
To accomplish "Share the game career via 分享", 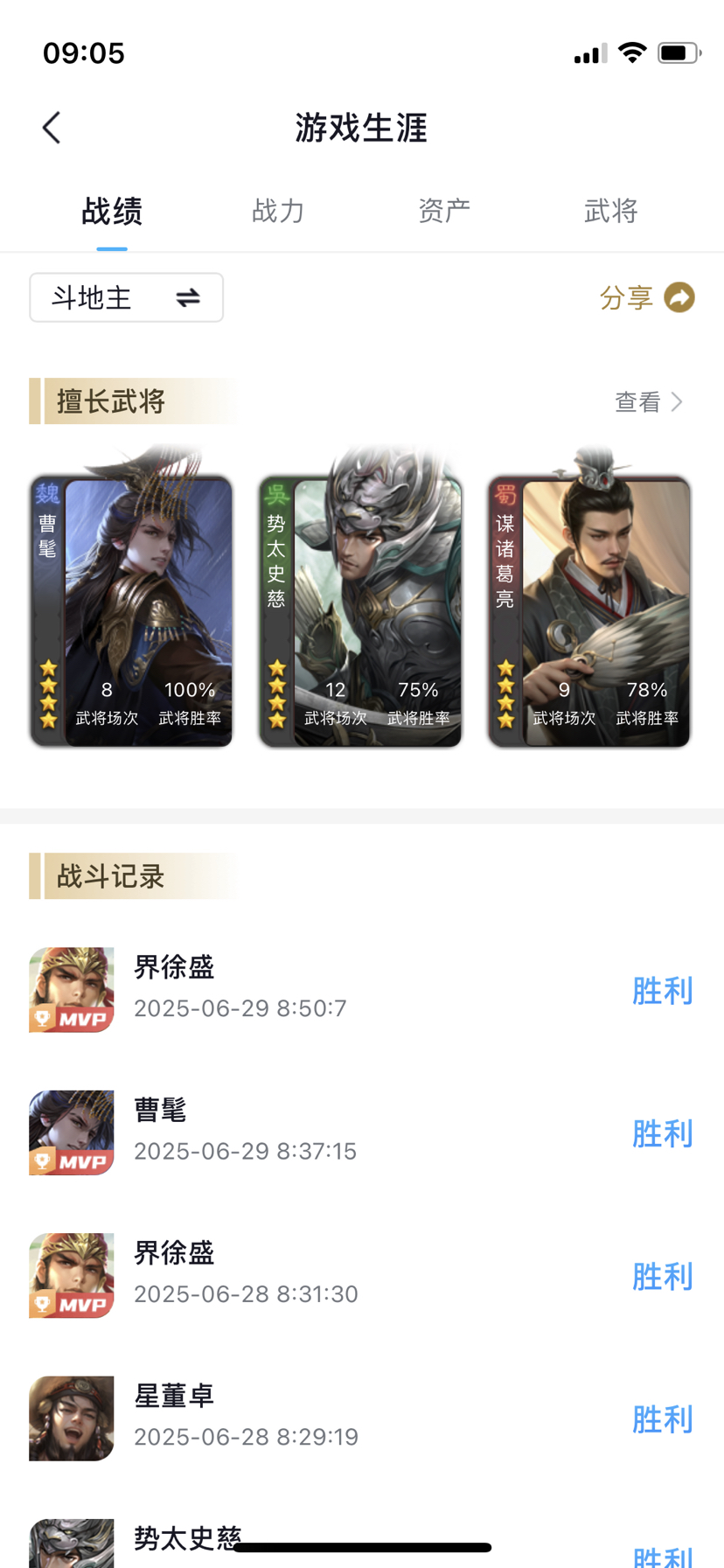I will point(646,297).
